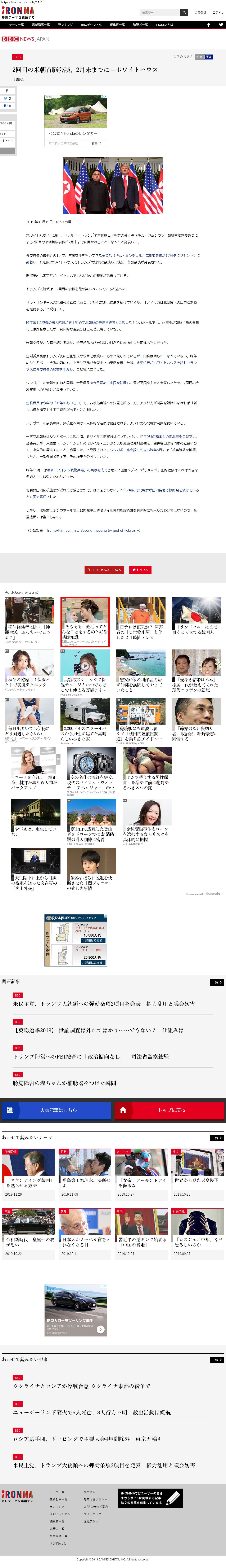Screen dimensions: 226x1568
Task: Tap the search magnifier icon in the header
Action: [184, 12]
